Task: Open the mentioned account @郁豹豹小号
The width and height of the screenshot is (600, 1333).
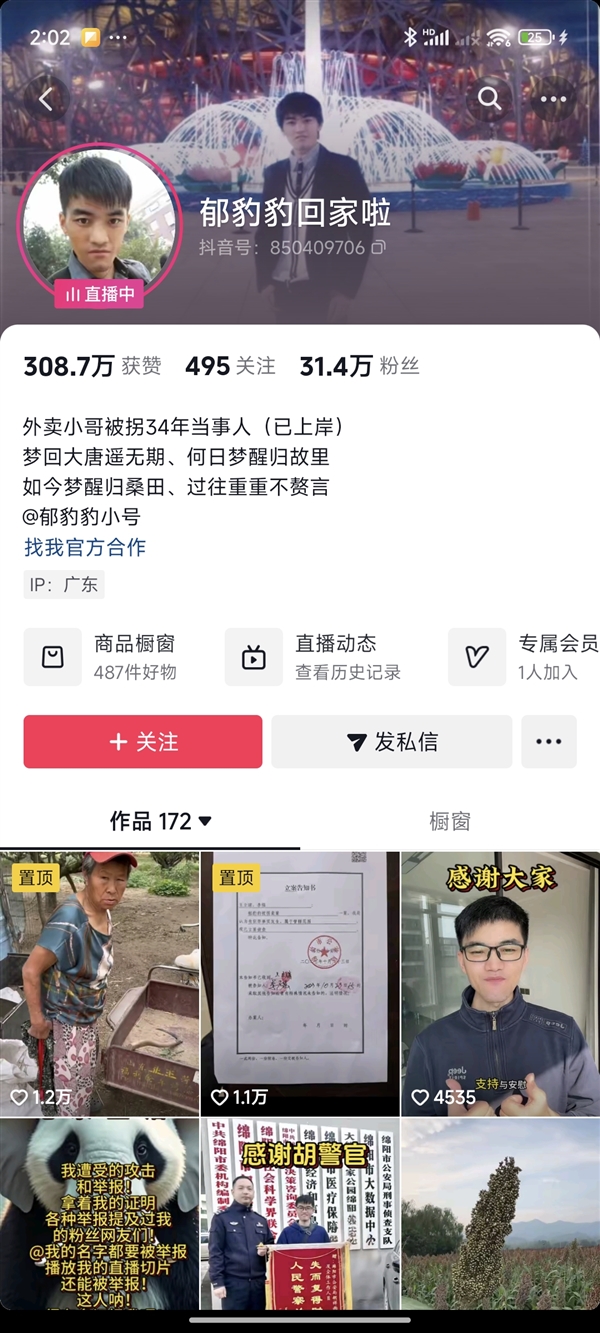Action: pos(82,516)
